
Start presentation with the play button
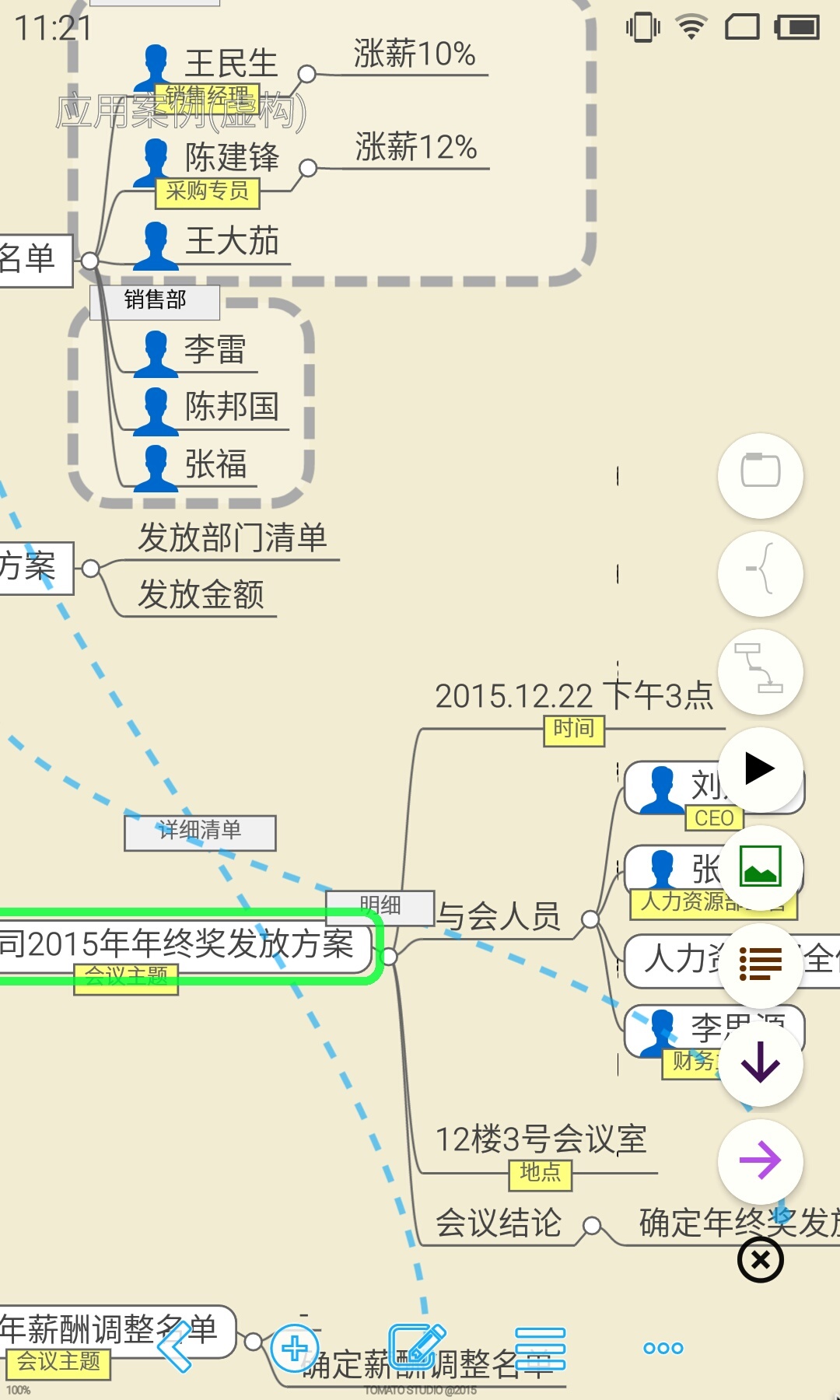tap(760, 768)
